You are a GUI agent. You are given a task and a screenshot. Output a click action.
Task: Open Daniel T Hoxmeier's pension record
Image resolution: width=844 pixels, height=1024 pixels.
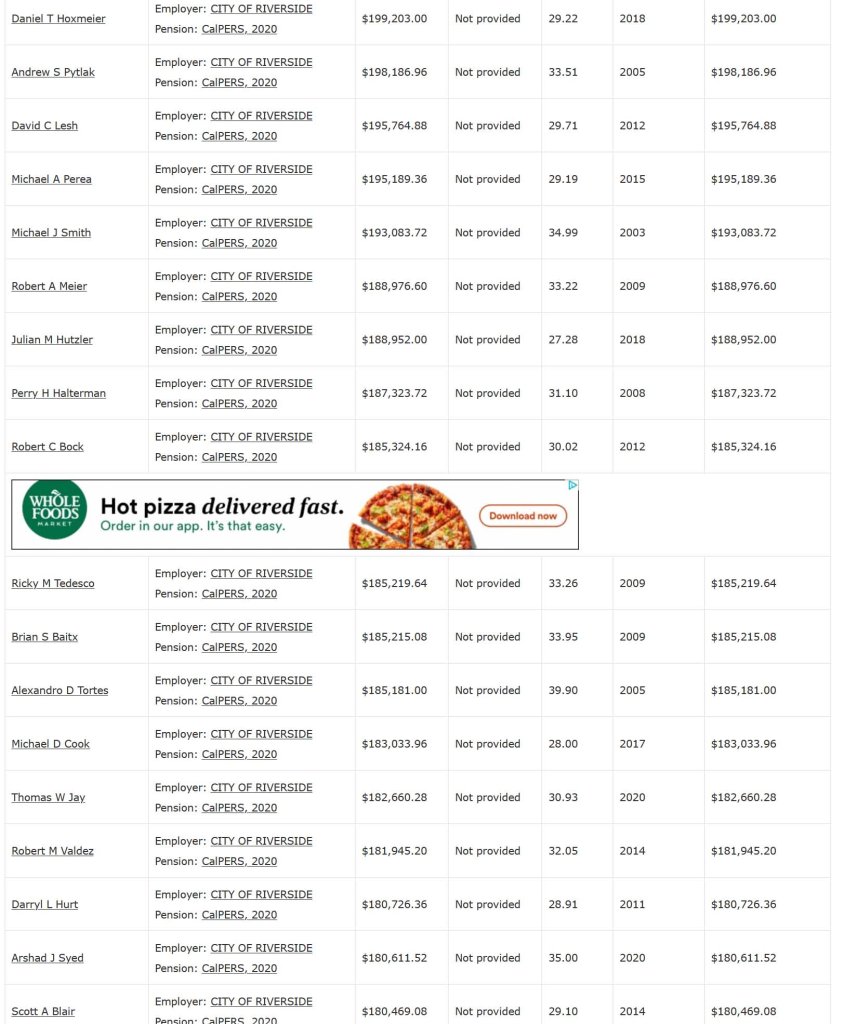click(58, 19)
